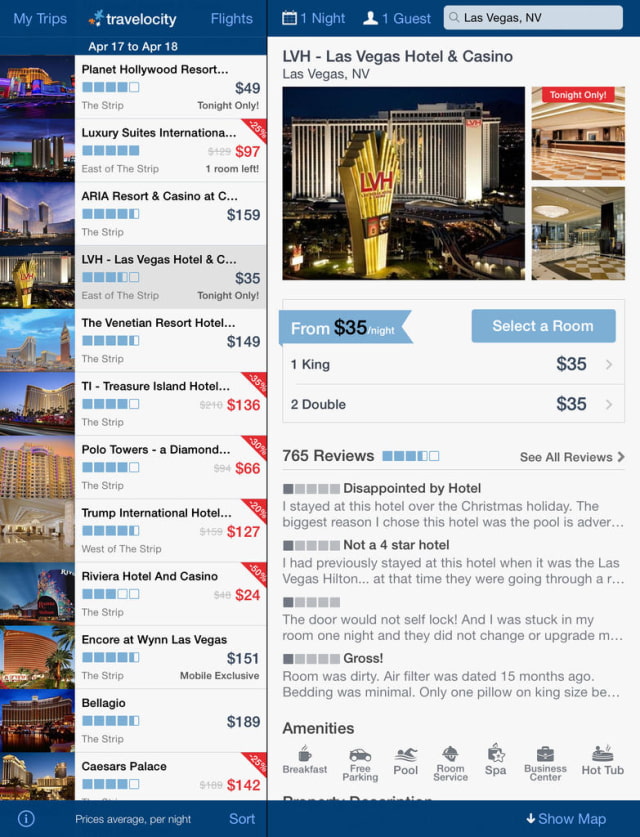Screen dimensions: 640x837
Task: Choose the 1 King room for $35
Action: click(x=453, y=364)
